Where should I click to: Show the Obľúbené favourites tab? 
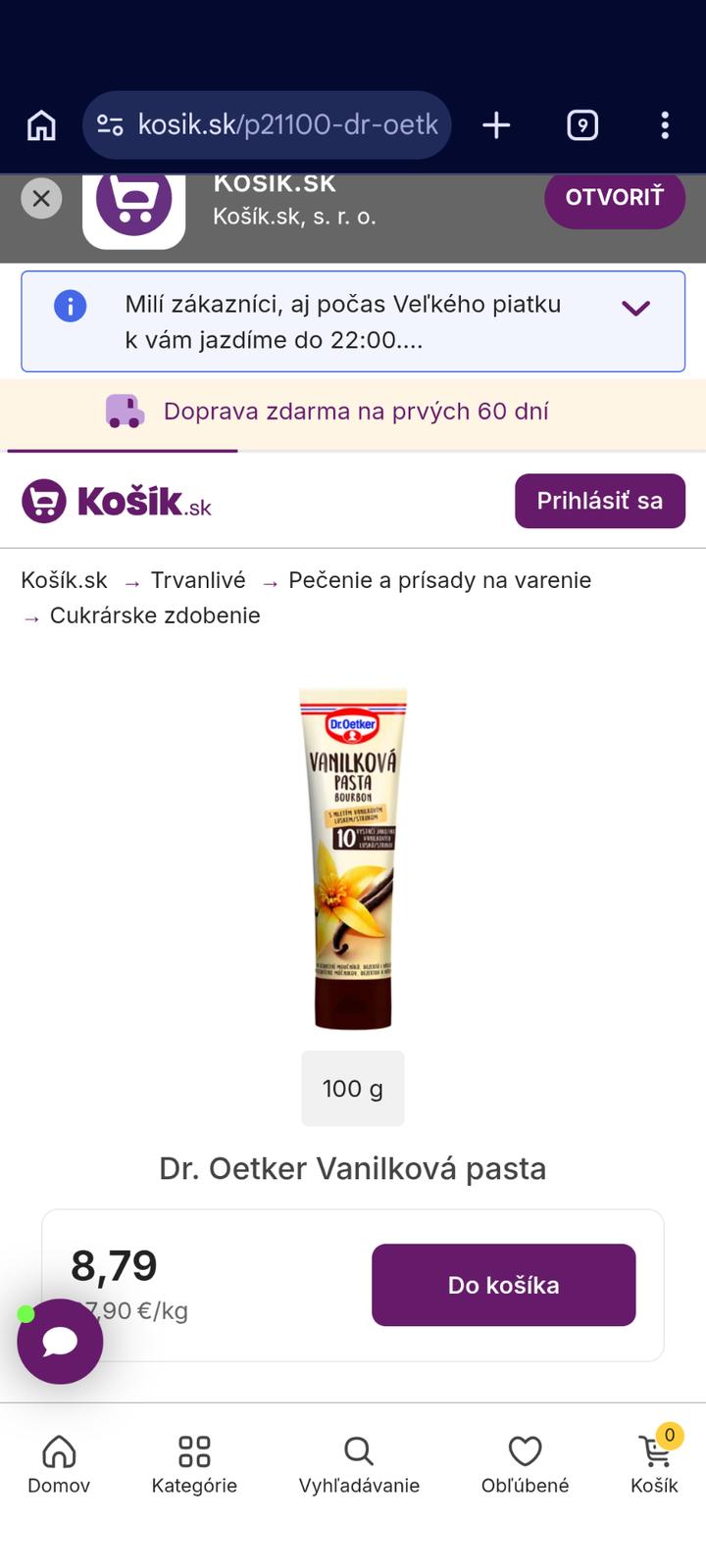click(525, 1464)
